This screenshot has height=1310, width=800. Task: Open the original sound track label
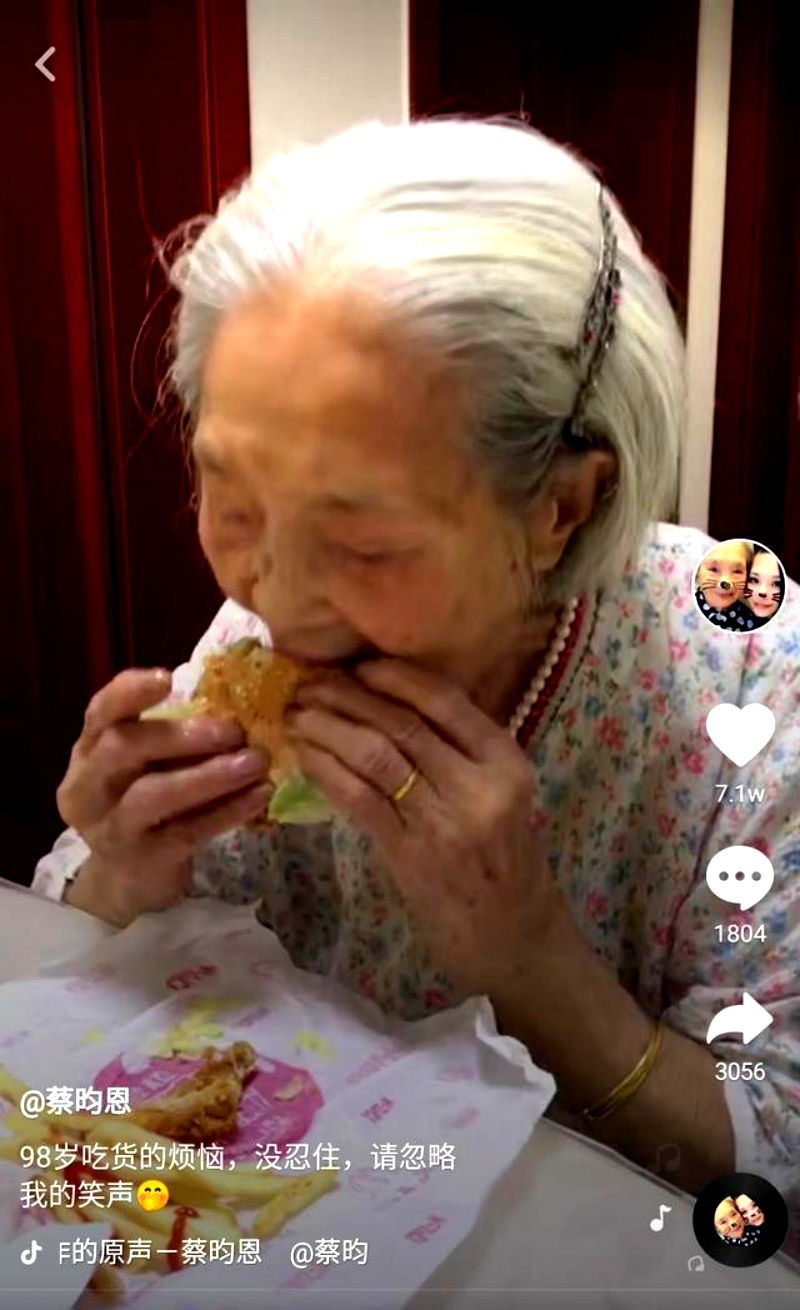(x=160, y=1251)
